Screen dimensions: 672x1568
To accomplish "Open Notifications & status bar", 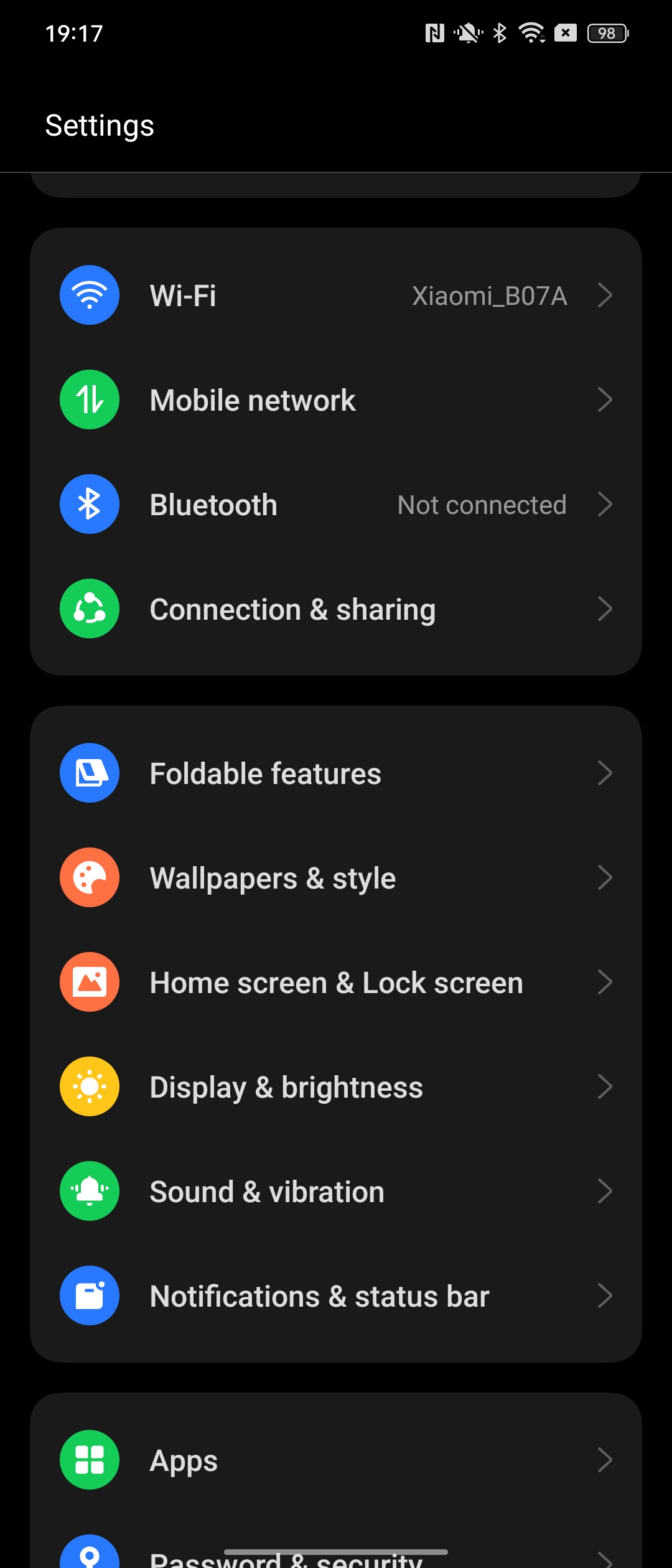I will 336,1296.
